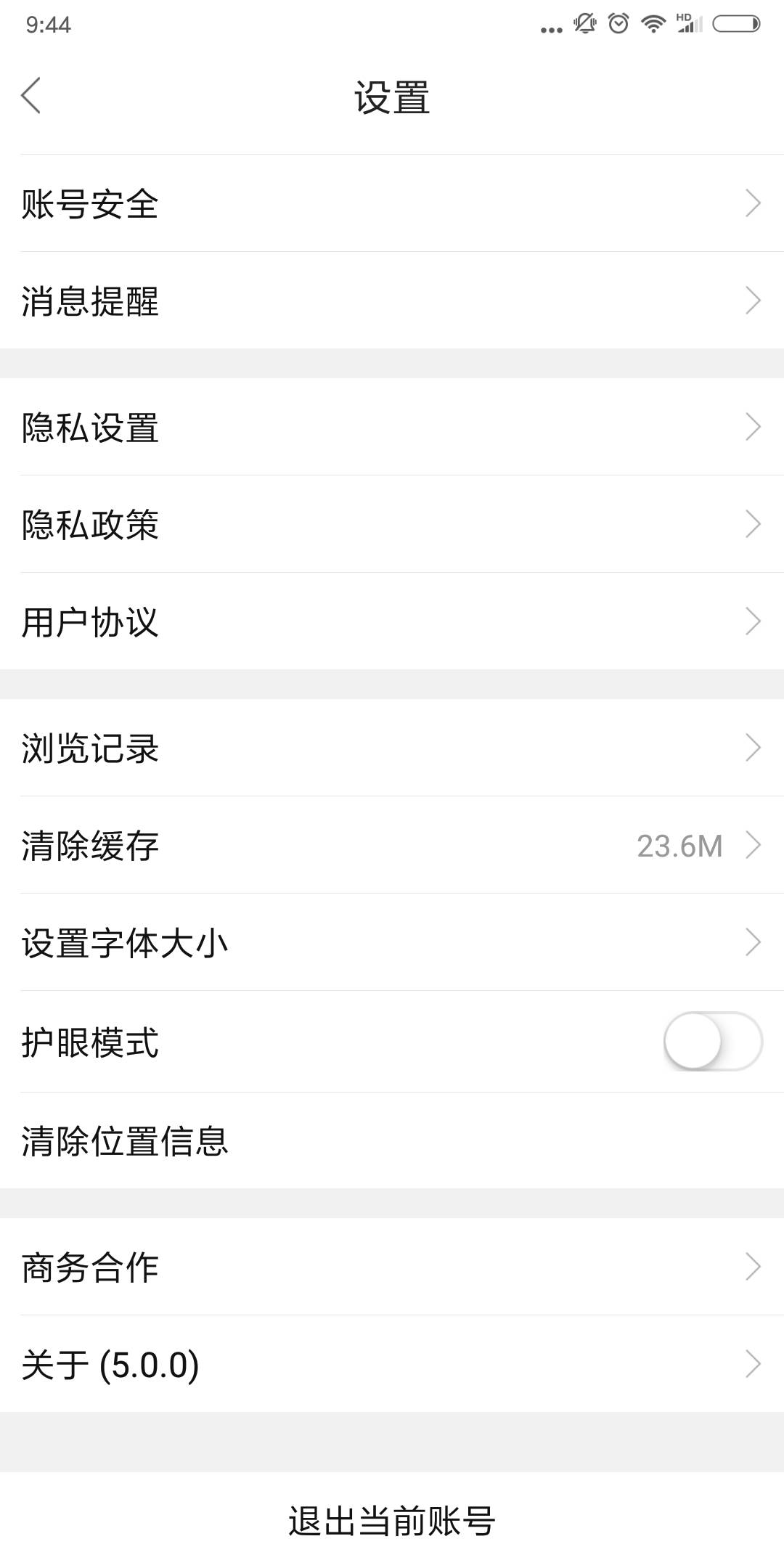Open 消息提醒 settings
Viewport: 784px width, 1568px height.
[392, 301]
